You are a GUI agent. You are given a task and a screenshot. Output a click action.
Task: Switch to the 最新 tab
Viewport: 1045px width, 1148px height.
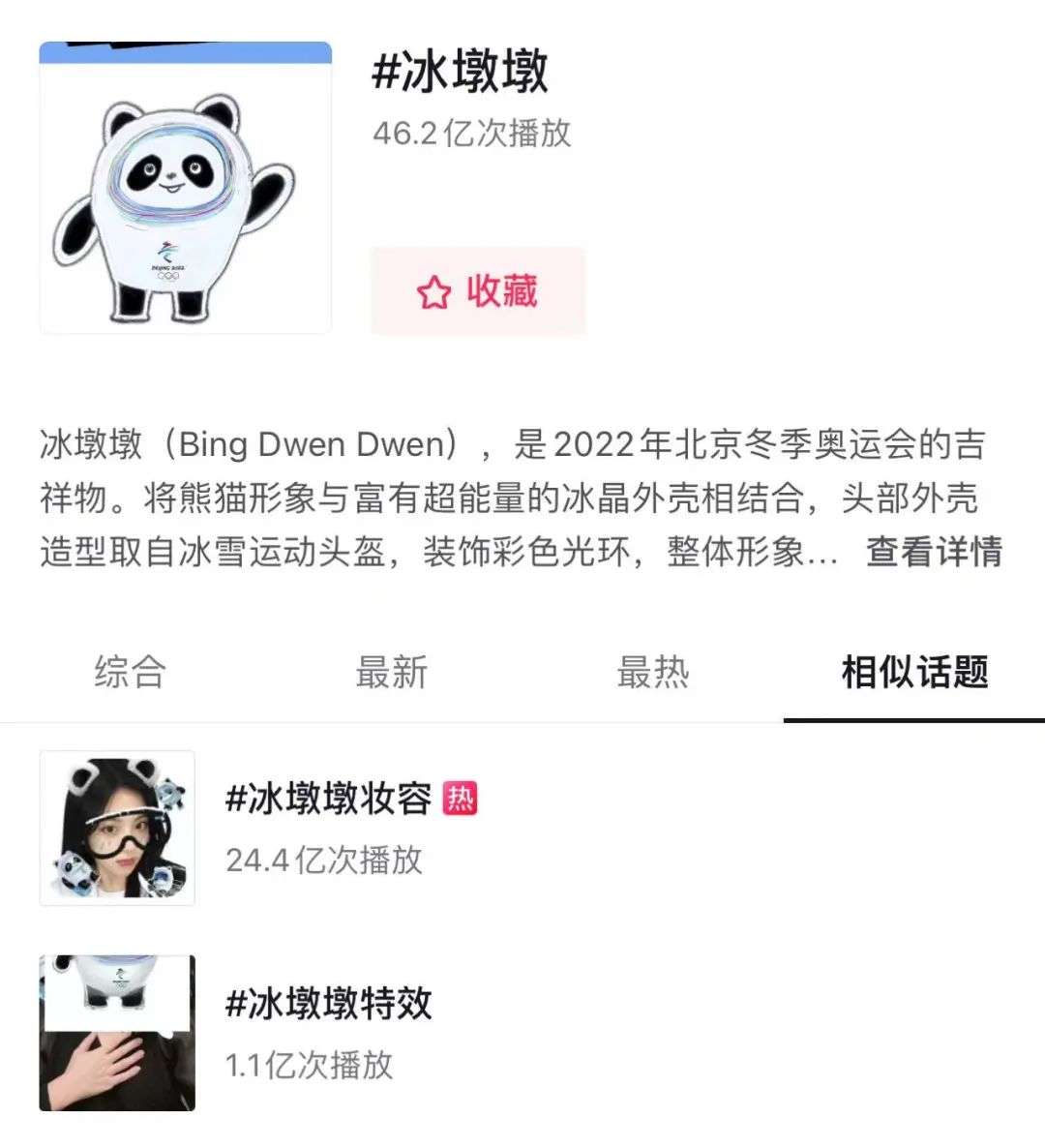click(x=392, y=672)
